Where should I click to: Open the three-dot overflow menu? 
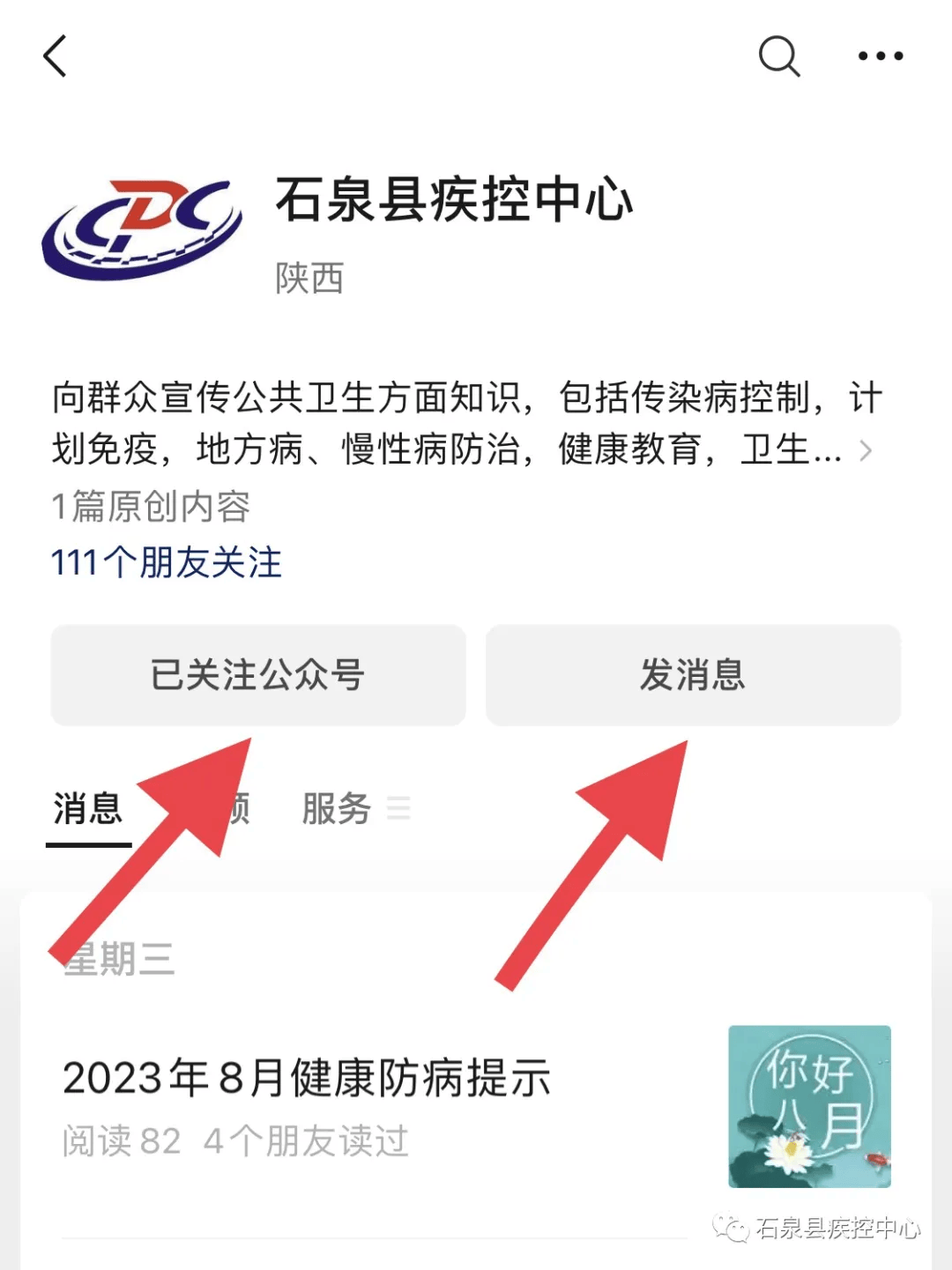[881, 56]
